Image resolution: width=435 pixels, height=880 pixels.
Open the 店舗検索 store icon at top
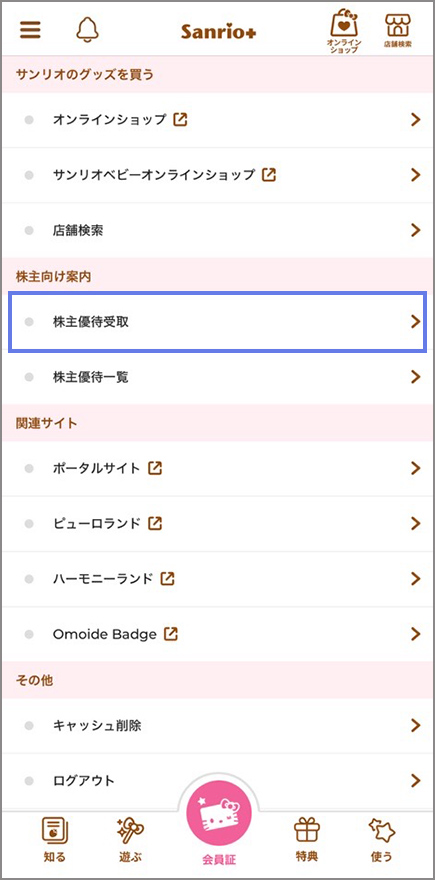[x=397, y=30]
